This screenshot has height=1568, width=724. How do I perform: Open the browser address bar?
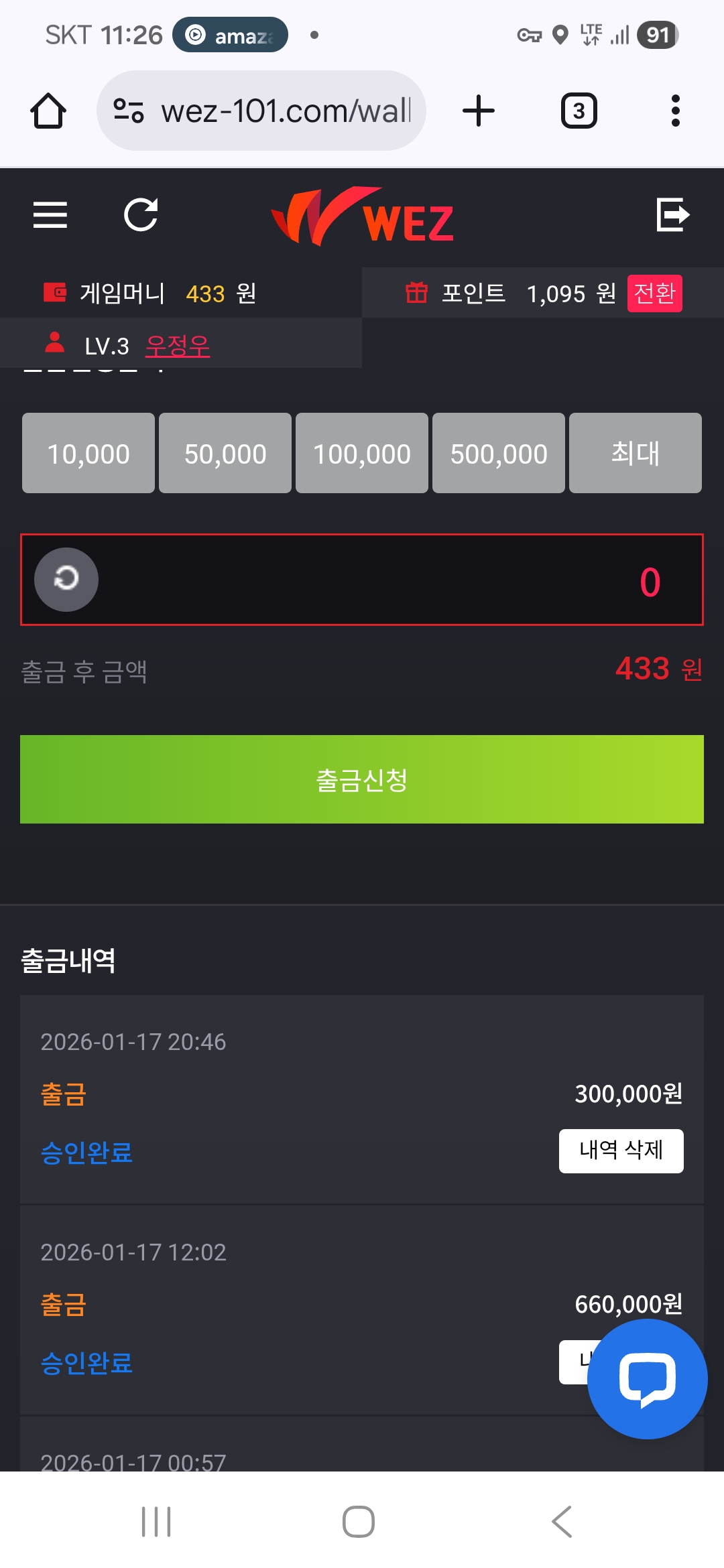[268, 111]
